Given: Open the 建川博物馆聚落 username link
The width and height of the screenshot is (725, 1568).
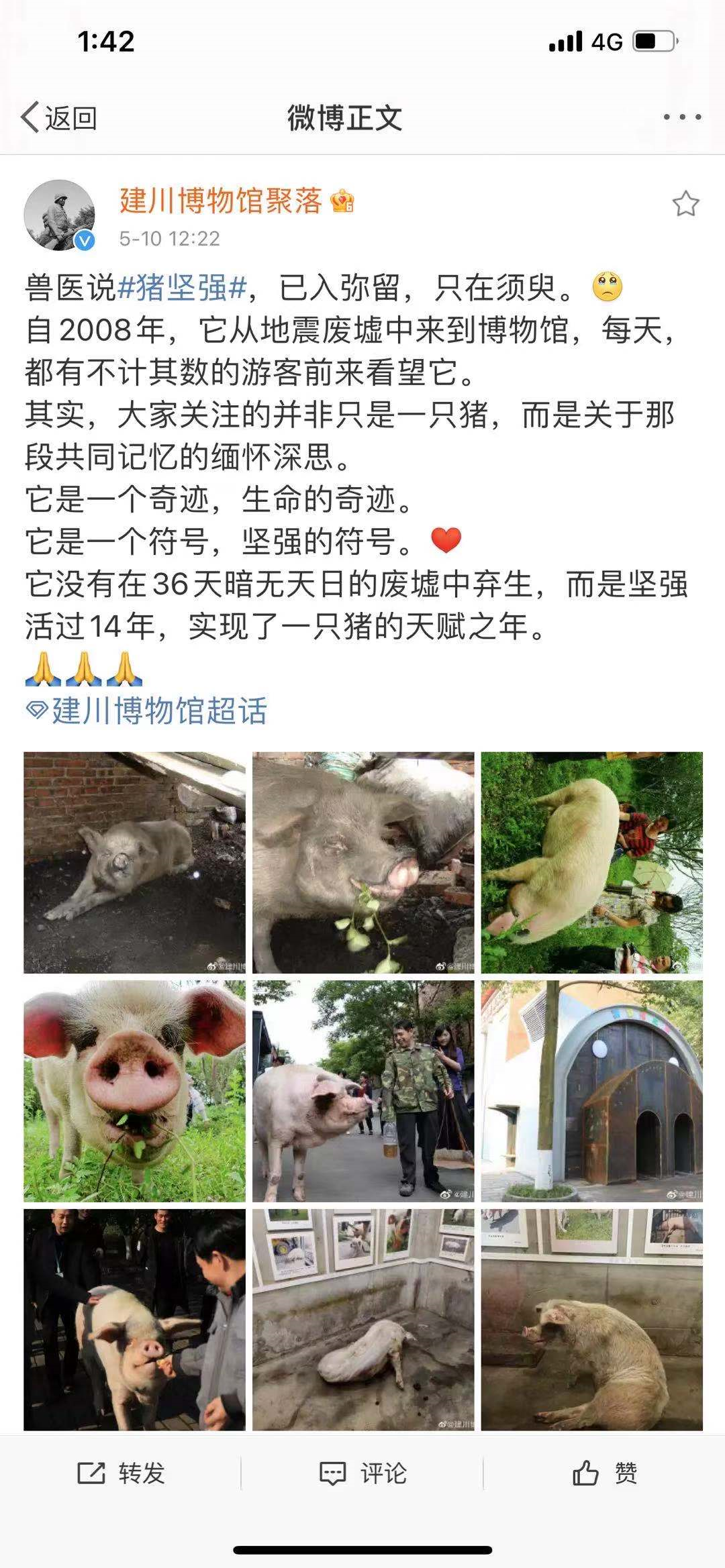Looking at the screenshot, I should click(x=221, y=201).
